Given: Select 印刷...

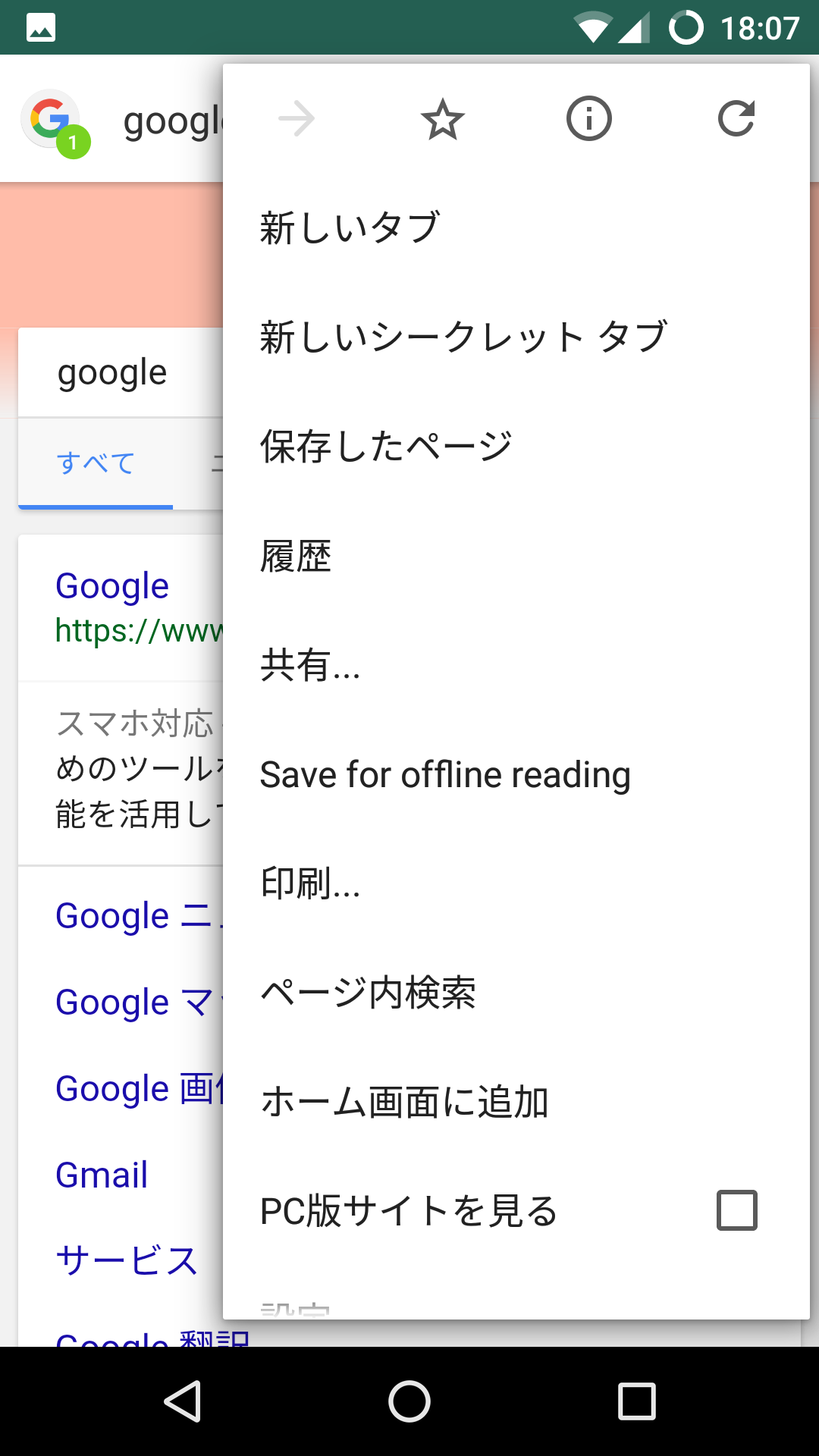Looking at the screenshot, I should 516,883.
